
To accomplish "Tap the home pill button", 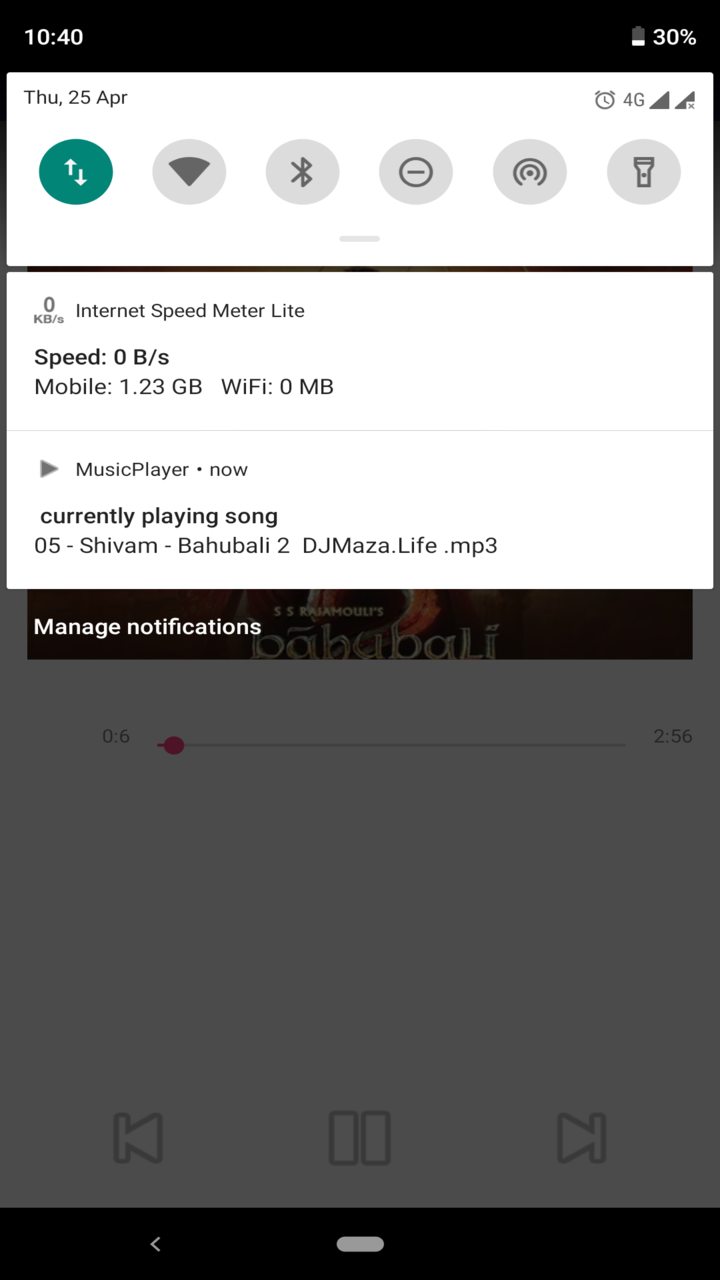I will pyautogui.click(x=360, y=1244).
